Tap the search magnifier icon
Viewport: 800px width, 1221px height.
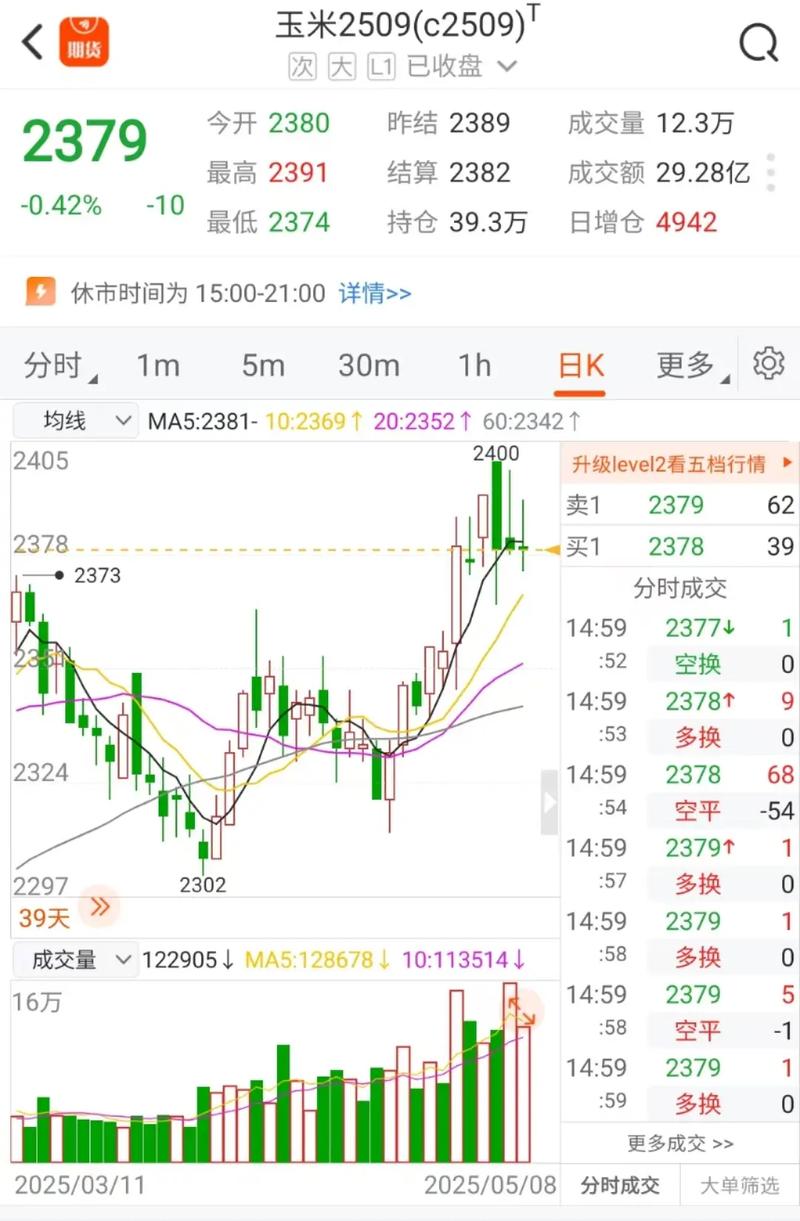point(760,42)
